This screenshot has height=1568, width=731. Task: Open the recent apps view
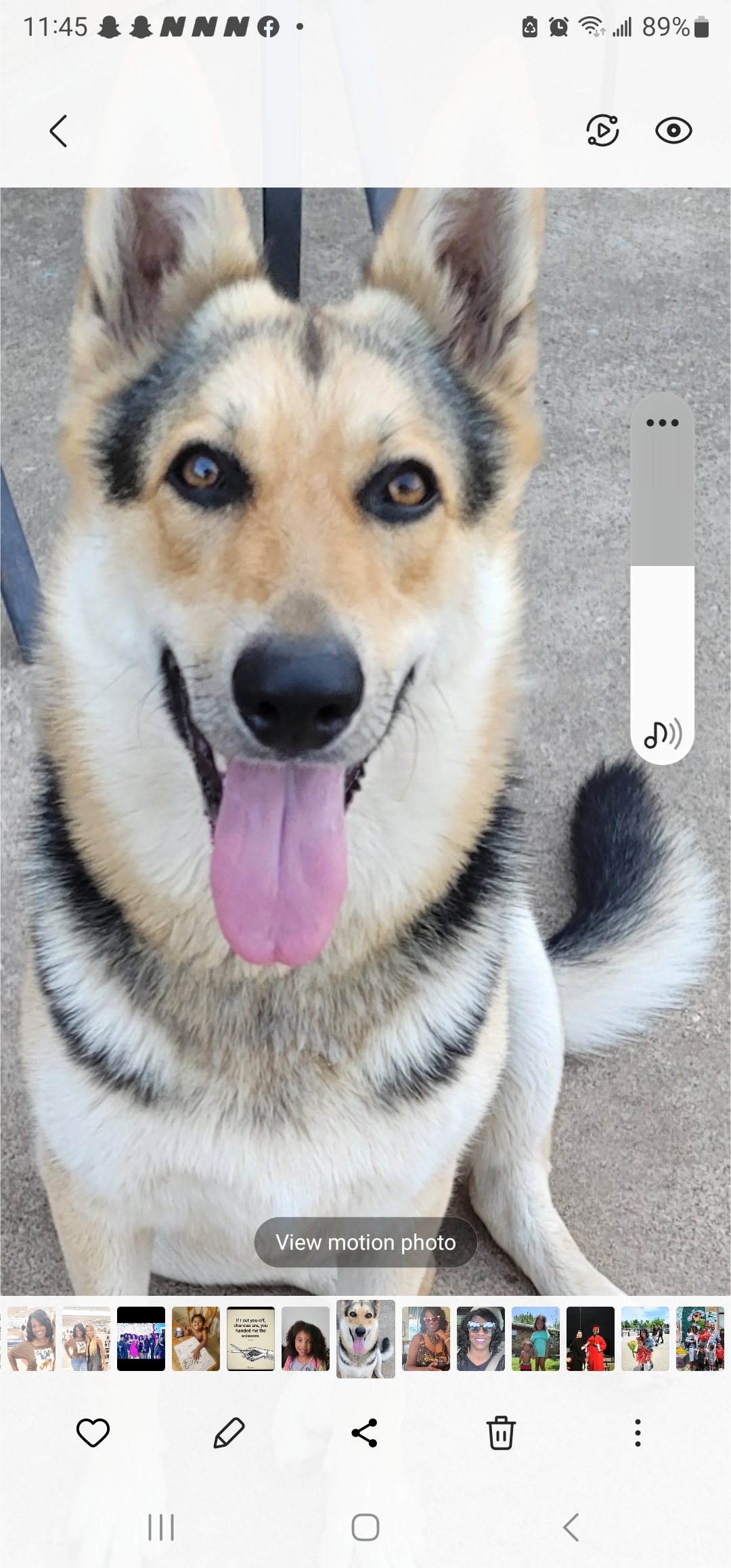(161, 1528)
